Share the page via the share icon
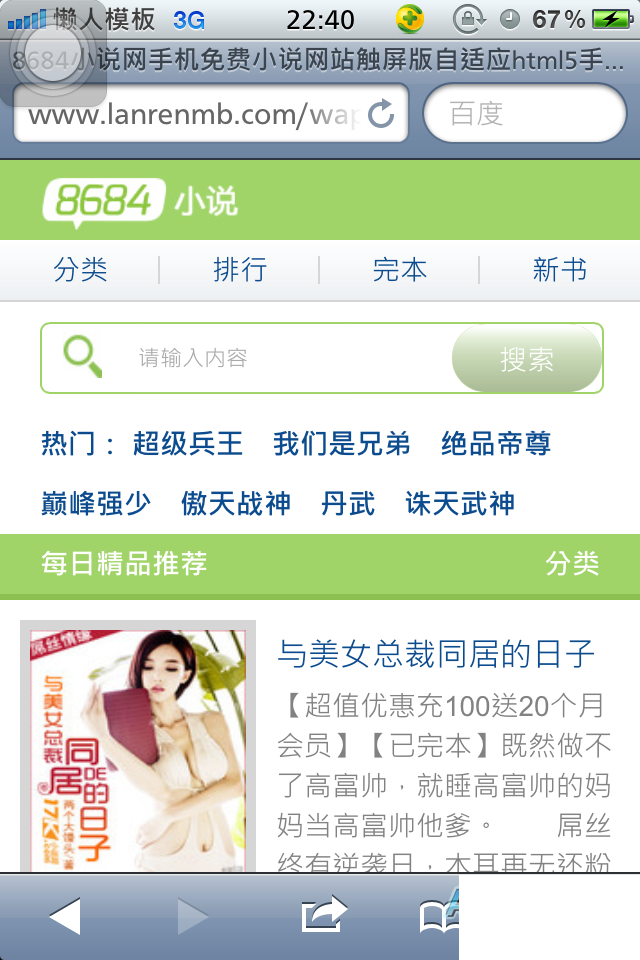This screenshot has width=640, height=960. tap(323, 916)
